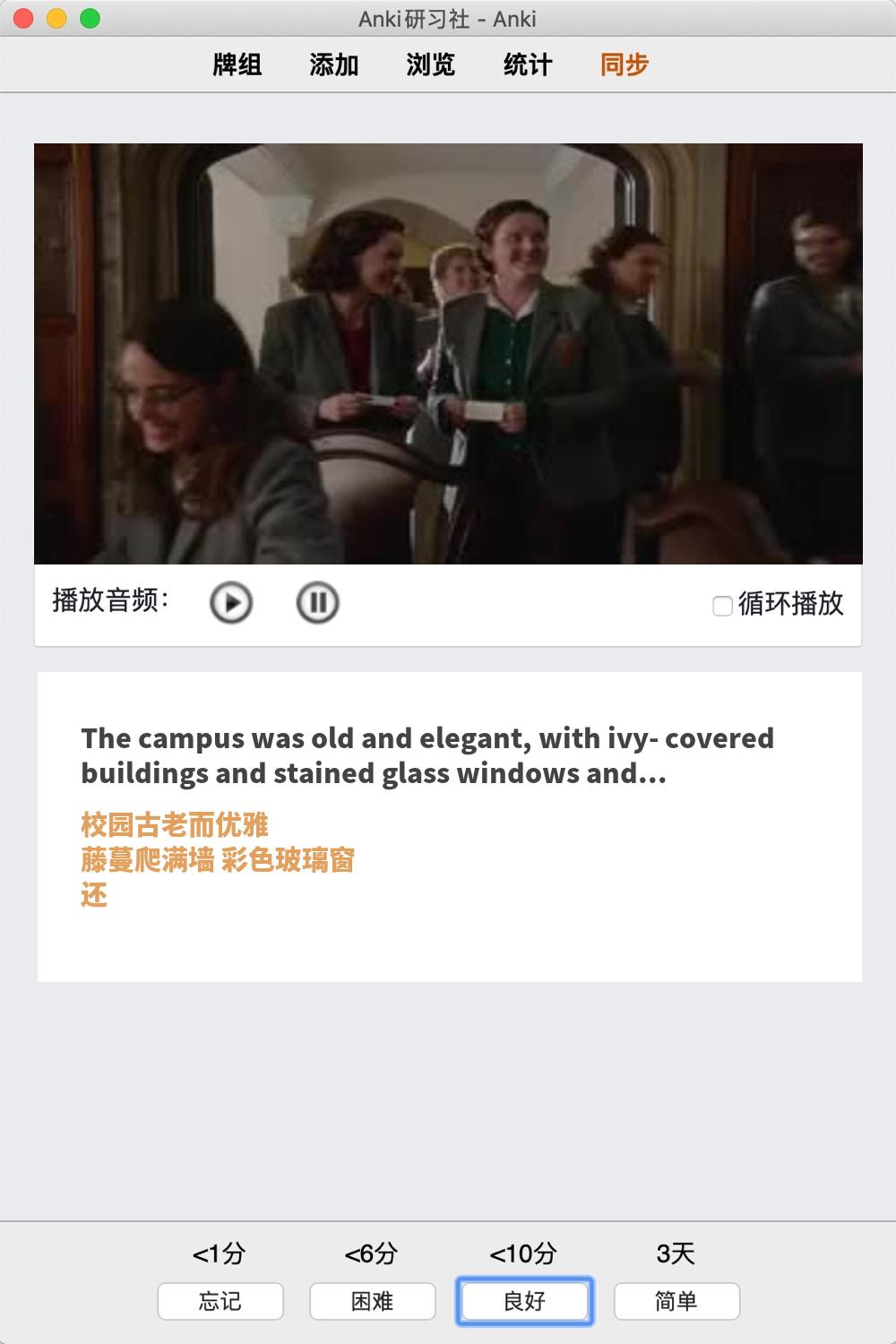Rate the card as 简单
This screenshot has width=896, height=1344.
(676, 1301)
